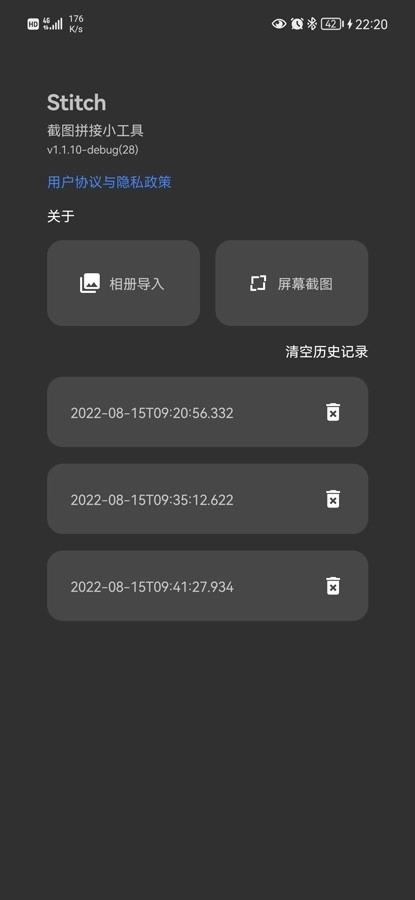Tap 清空历史记录 to clear history

(x=327, y=352)
